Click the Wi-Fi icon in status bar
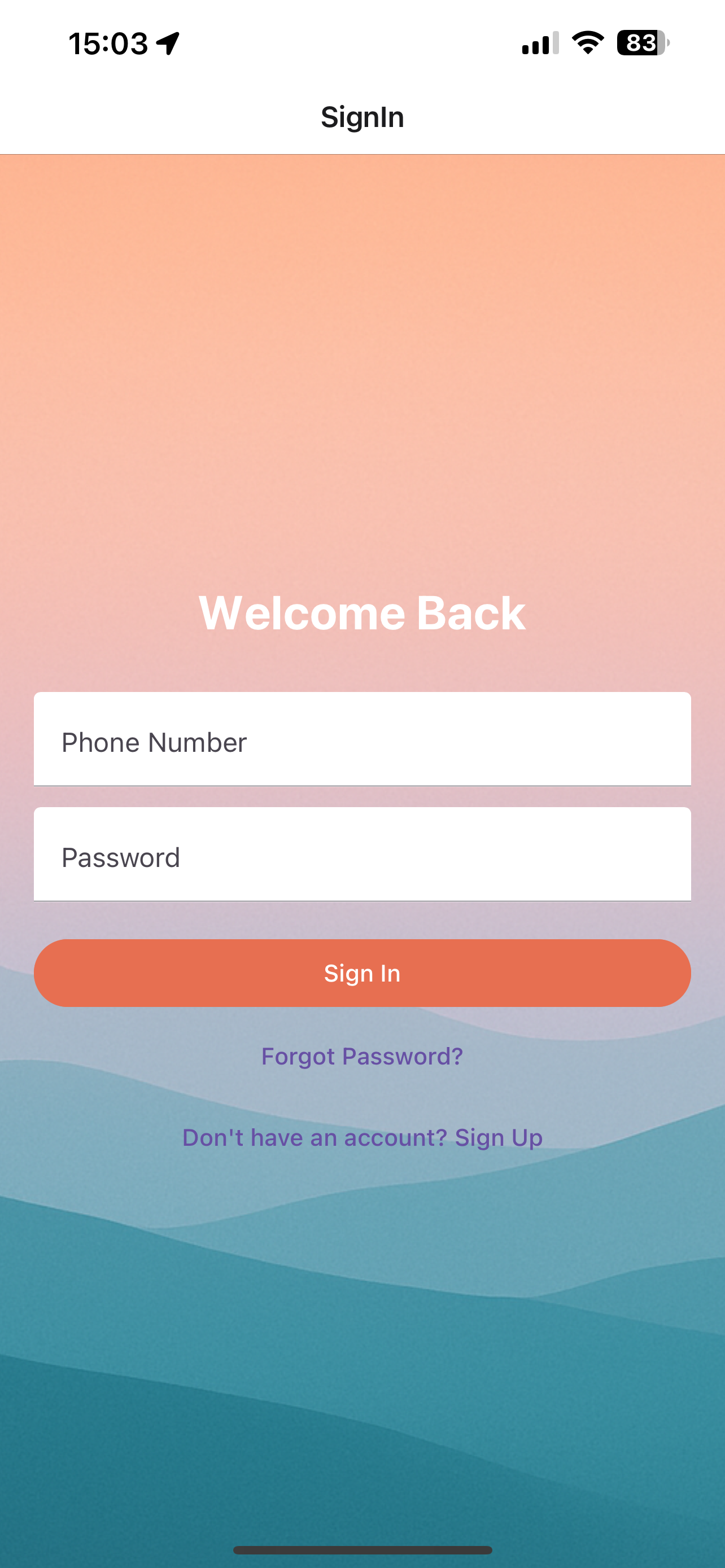 pyautogui.click(x=586, y=42)
